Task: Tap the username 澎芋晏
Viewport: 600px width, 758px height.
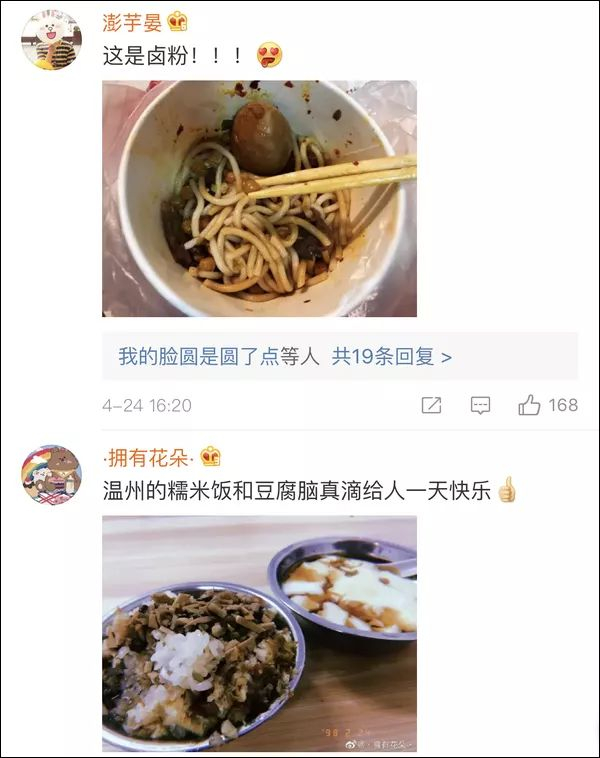Action: tap(134, 21)
